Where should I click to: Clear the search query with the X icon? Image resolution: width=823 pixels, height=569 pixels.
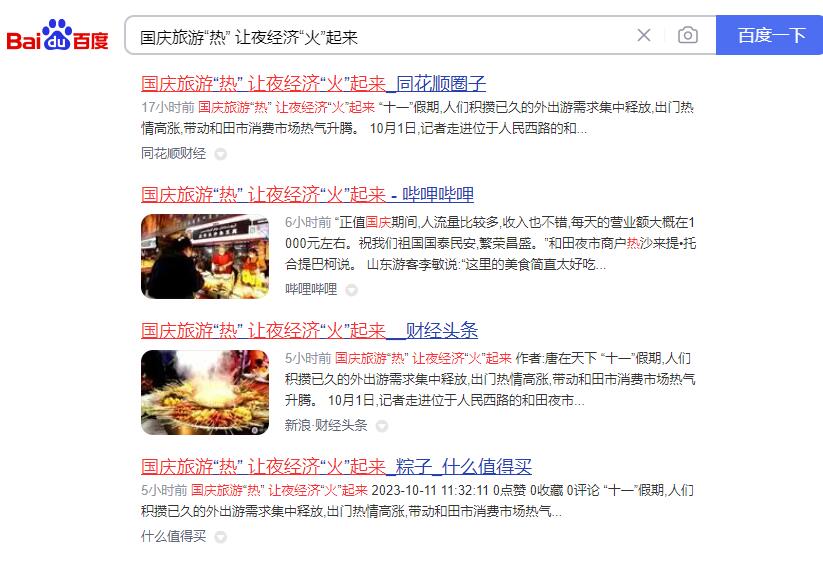644,36
